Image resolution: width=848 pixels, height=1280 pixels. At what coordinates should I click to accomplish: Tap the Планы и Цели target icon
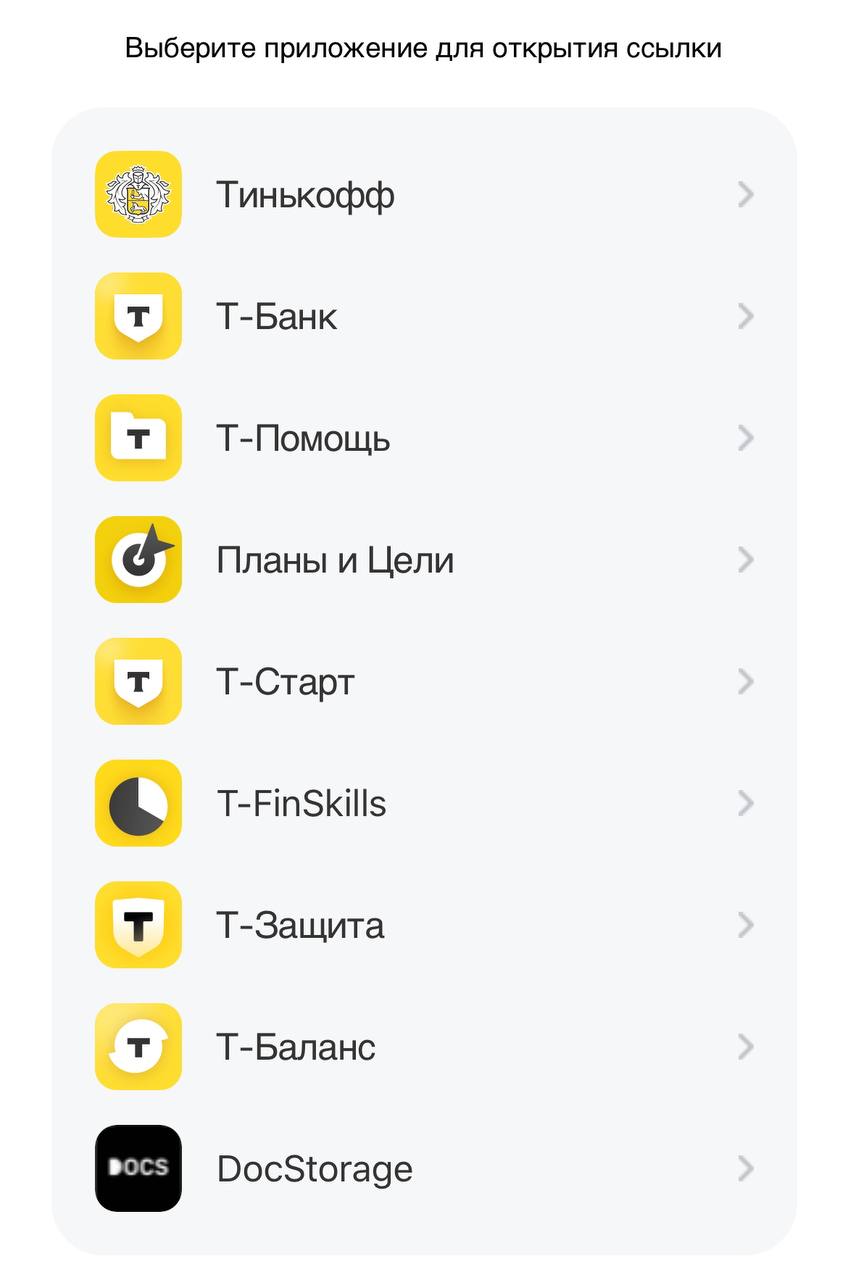138,560
